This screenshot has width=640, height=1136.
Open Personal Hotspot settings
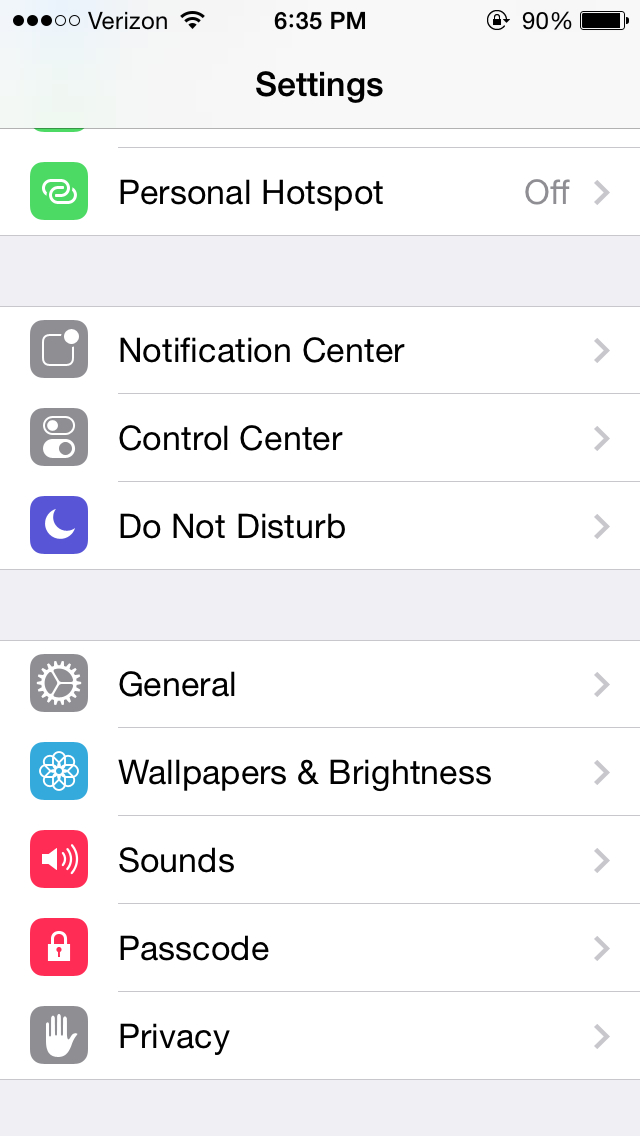coord(320,192)
